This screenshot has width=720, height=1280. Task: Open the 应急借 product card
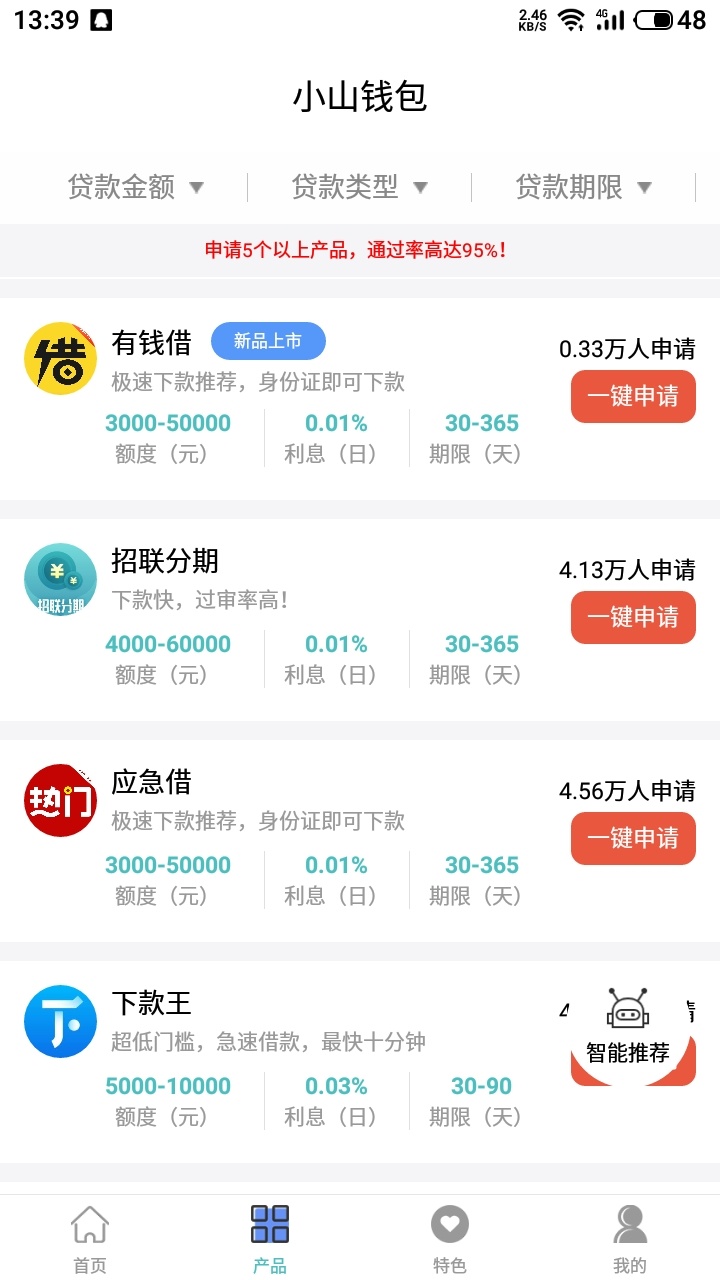tap(360, 841)
